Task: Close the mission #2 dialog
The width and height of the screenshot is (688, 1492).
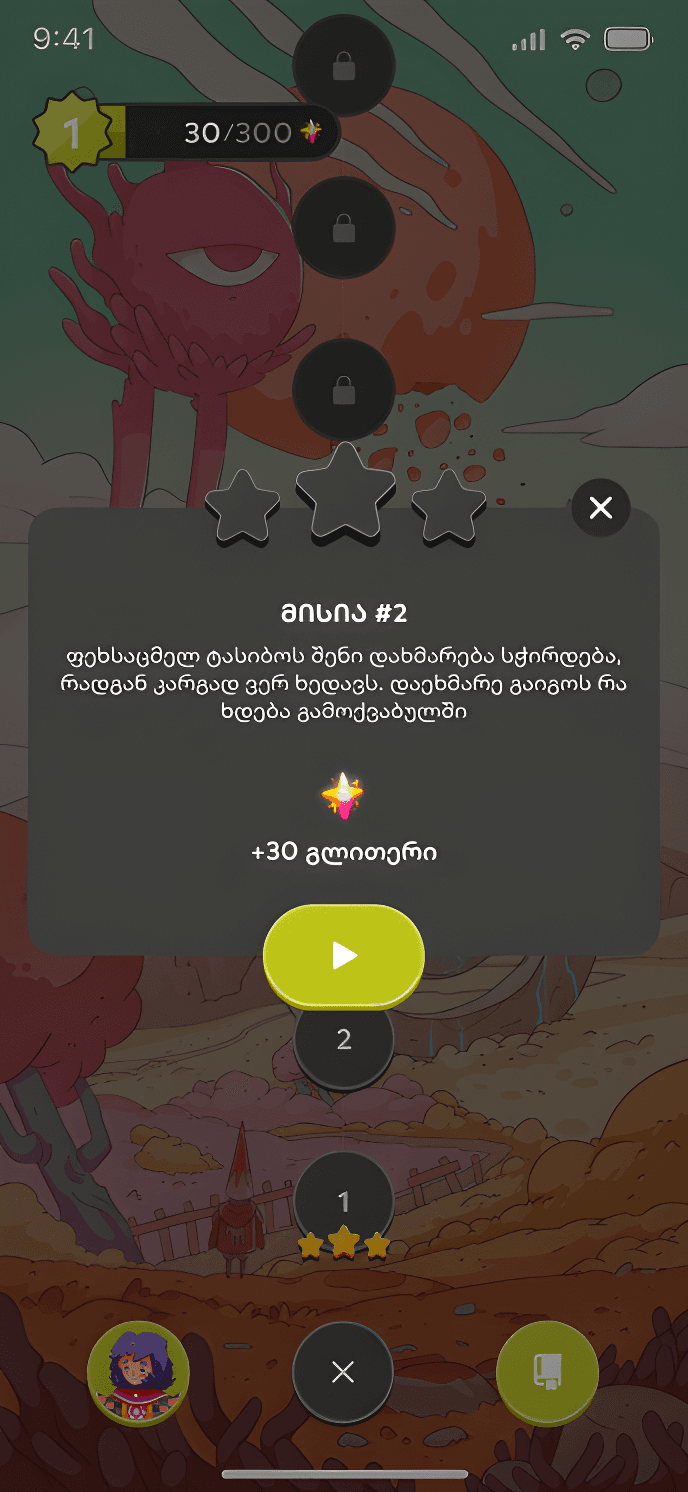Action: point(601,508)
